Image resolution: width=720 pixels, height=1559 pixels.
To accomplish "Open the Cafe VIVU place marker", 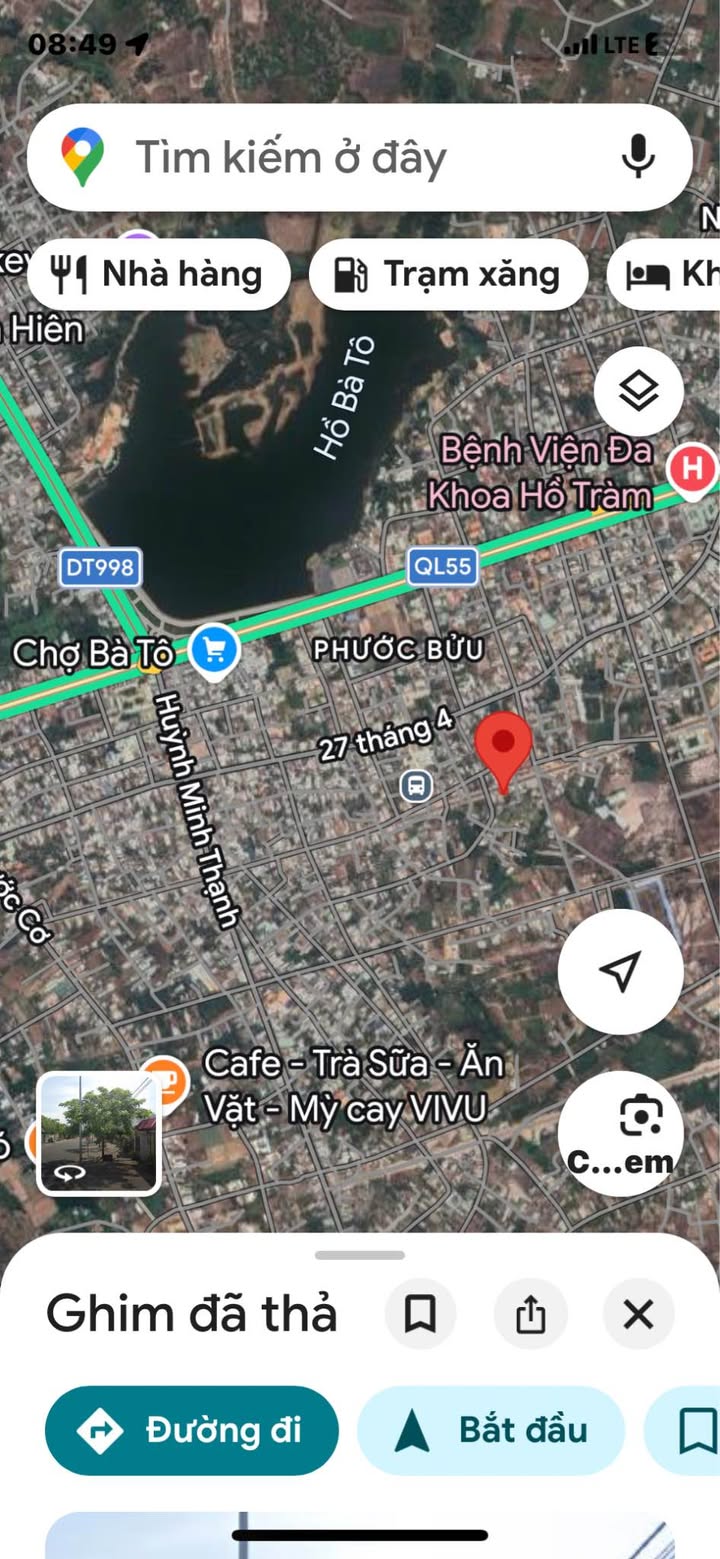I will (166, 1080).
